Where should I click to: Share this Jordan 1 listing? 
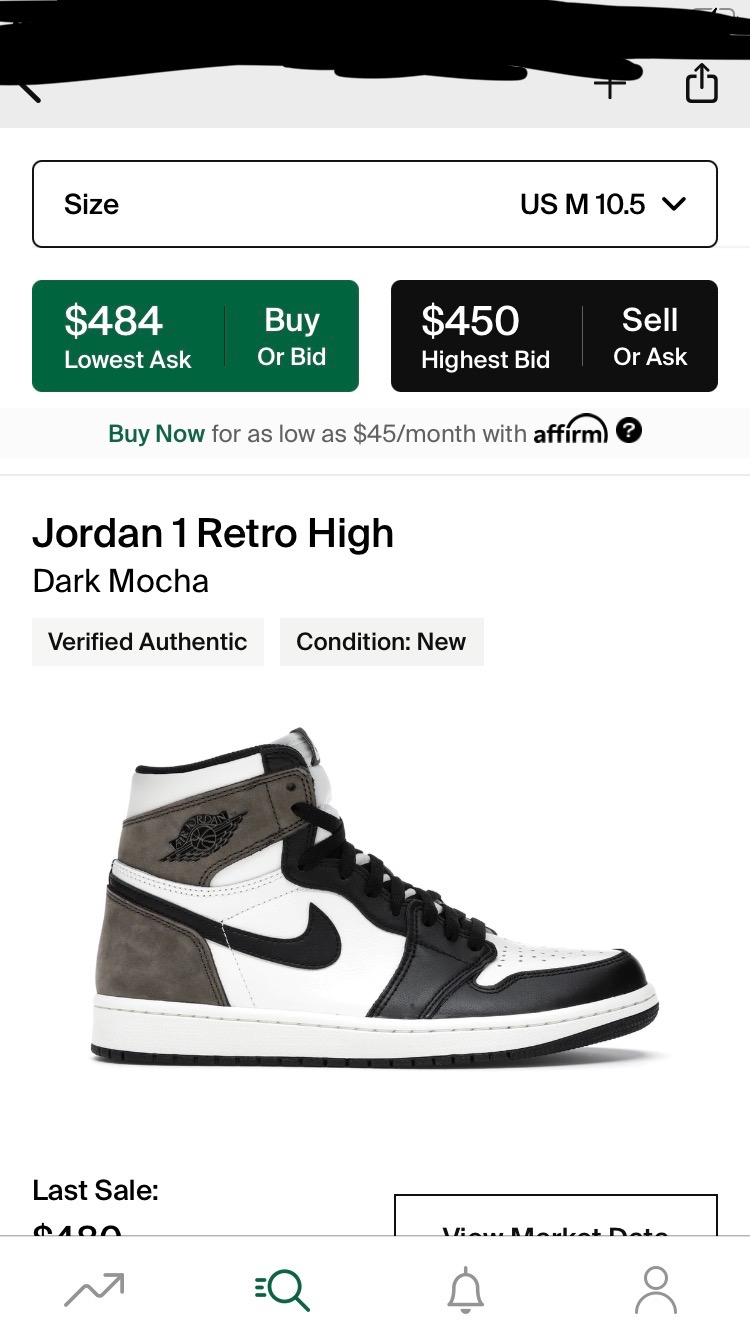click(x=701, y=84)
